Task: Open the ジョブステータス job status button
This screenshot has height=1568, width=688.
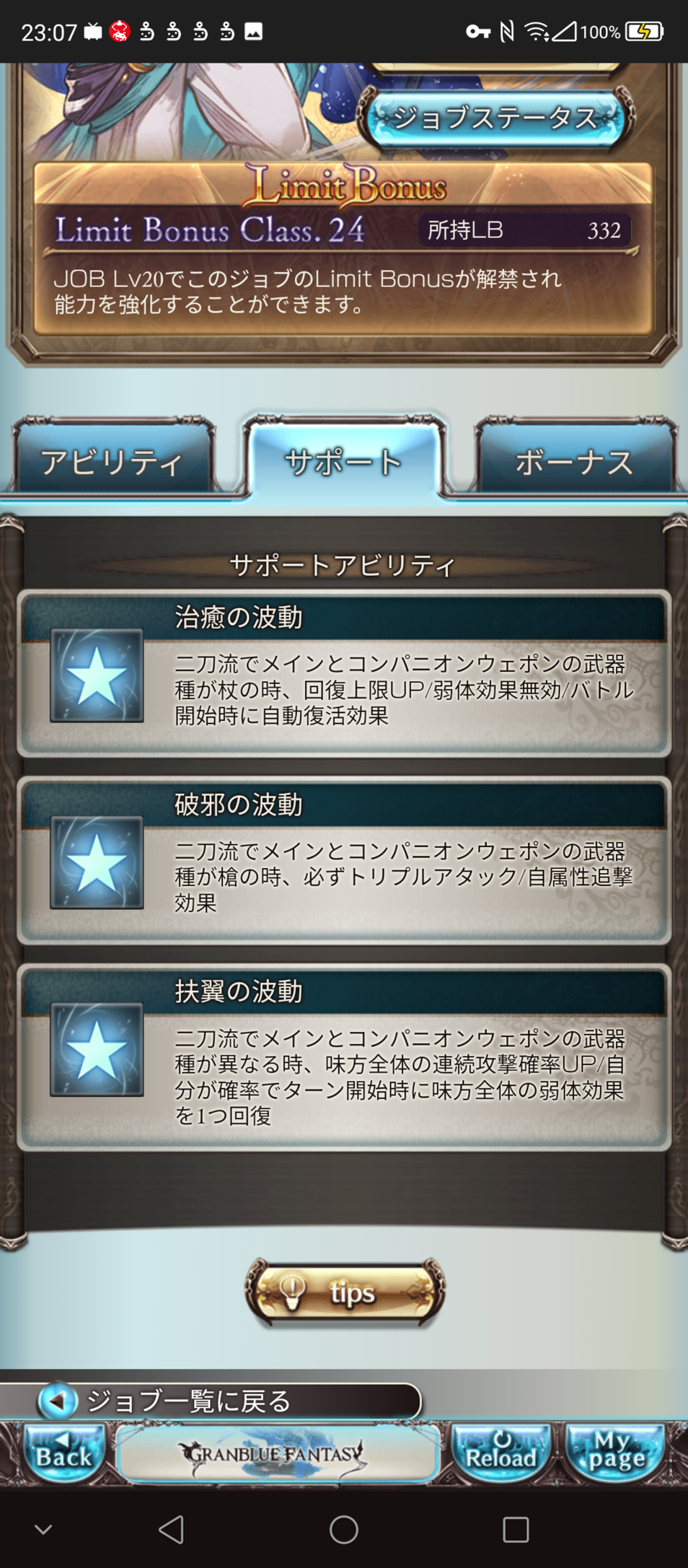Action: coord(496,118)
